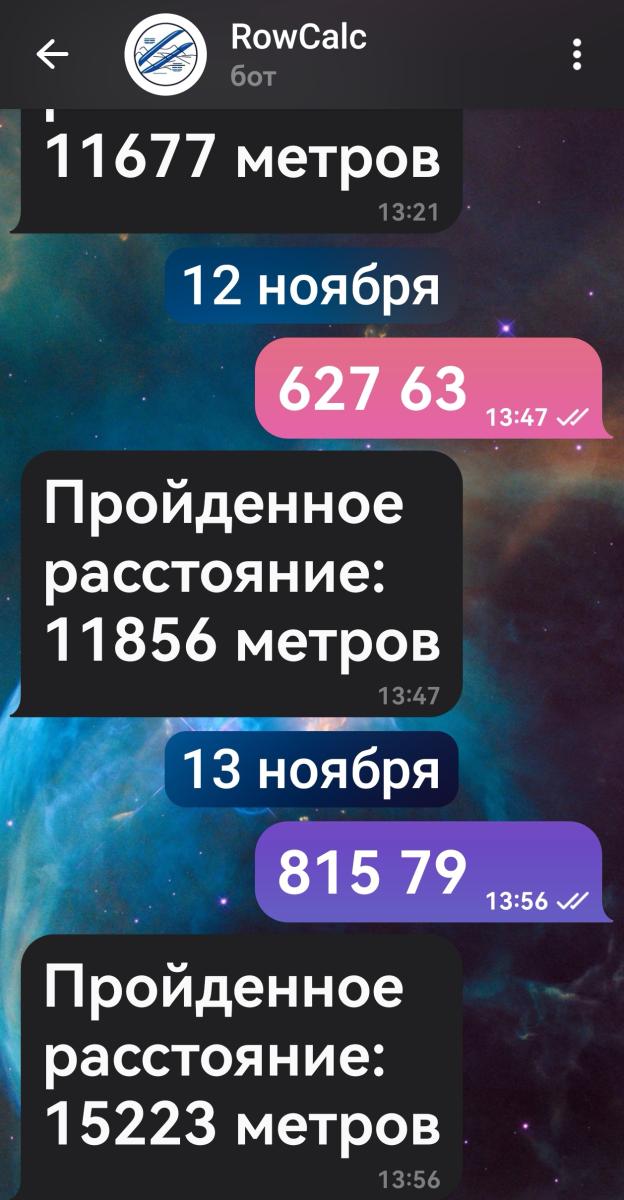Open the three-dot overflow menu
Screen dimensions: 624x1200
click(x=577, y=55)
